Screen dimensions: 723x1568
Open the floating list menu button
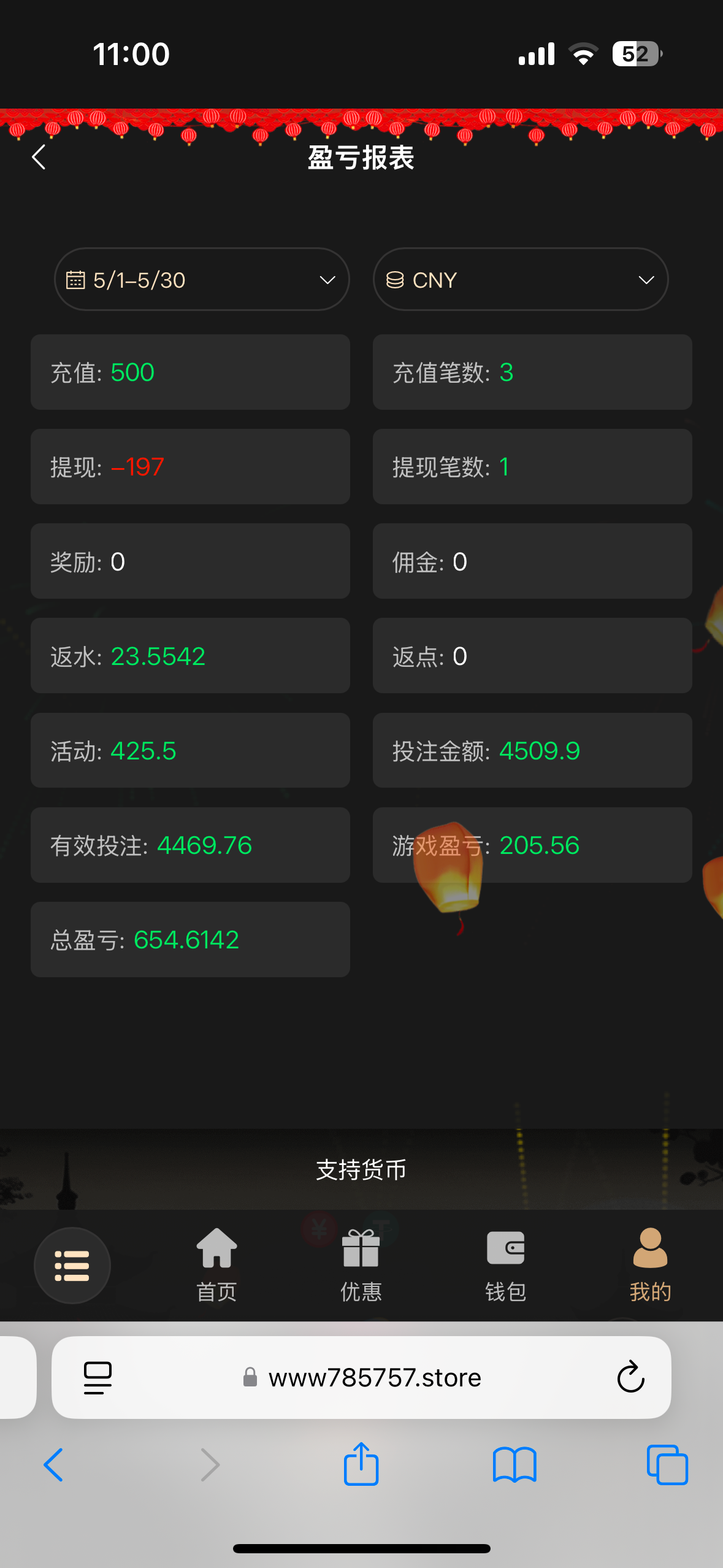[72, 1266]
